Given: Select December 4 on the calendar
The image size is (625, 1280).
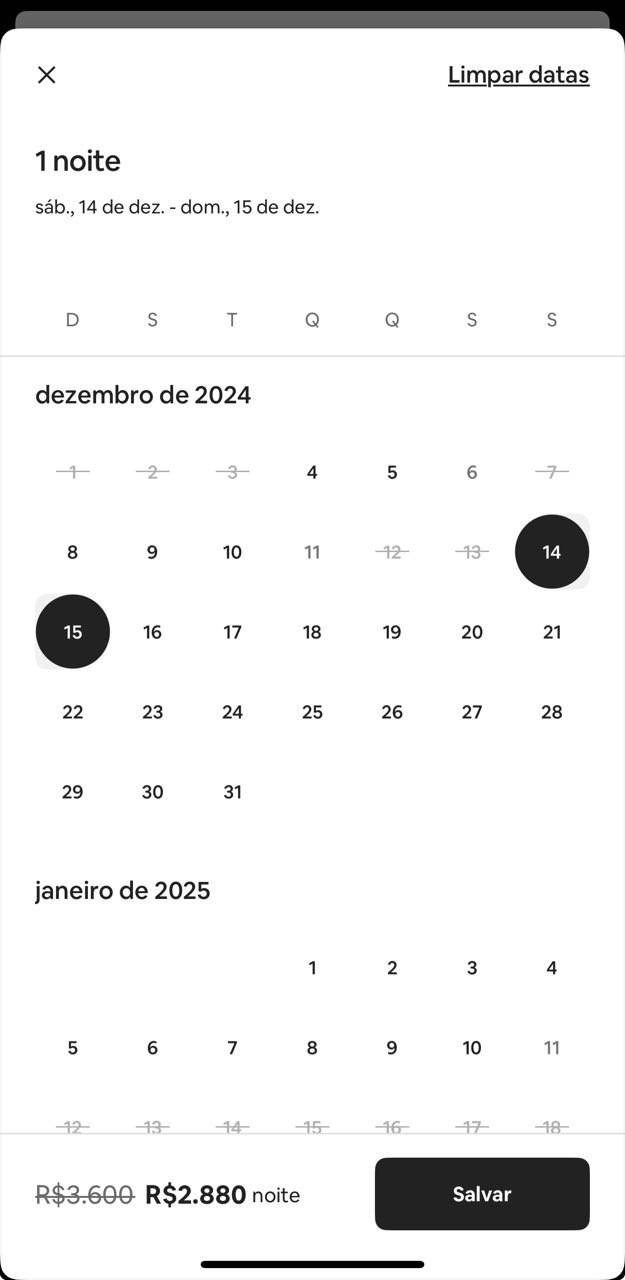Looking at the screenshot, I should [x=312, y=472].
